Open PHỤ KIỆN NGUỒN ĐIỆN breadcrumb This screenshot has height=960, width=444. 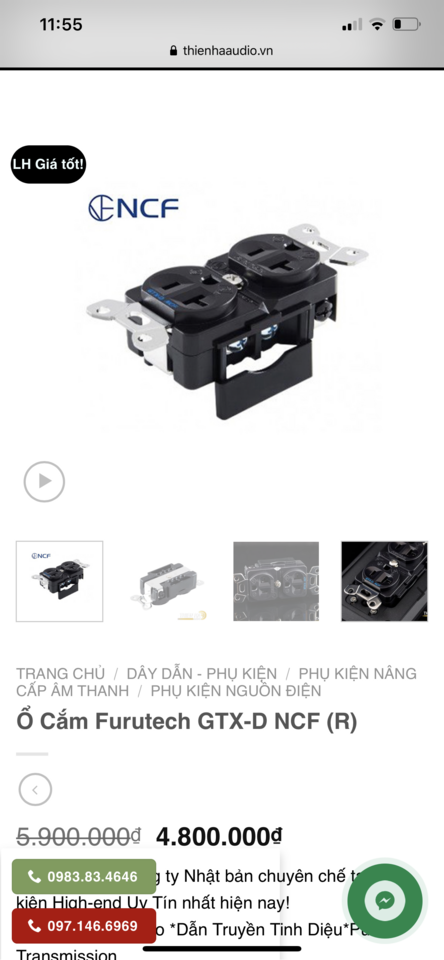[236, 691]
